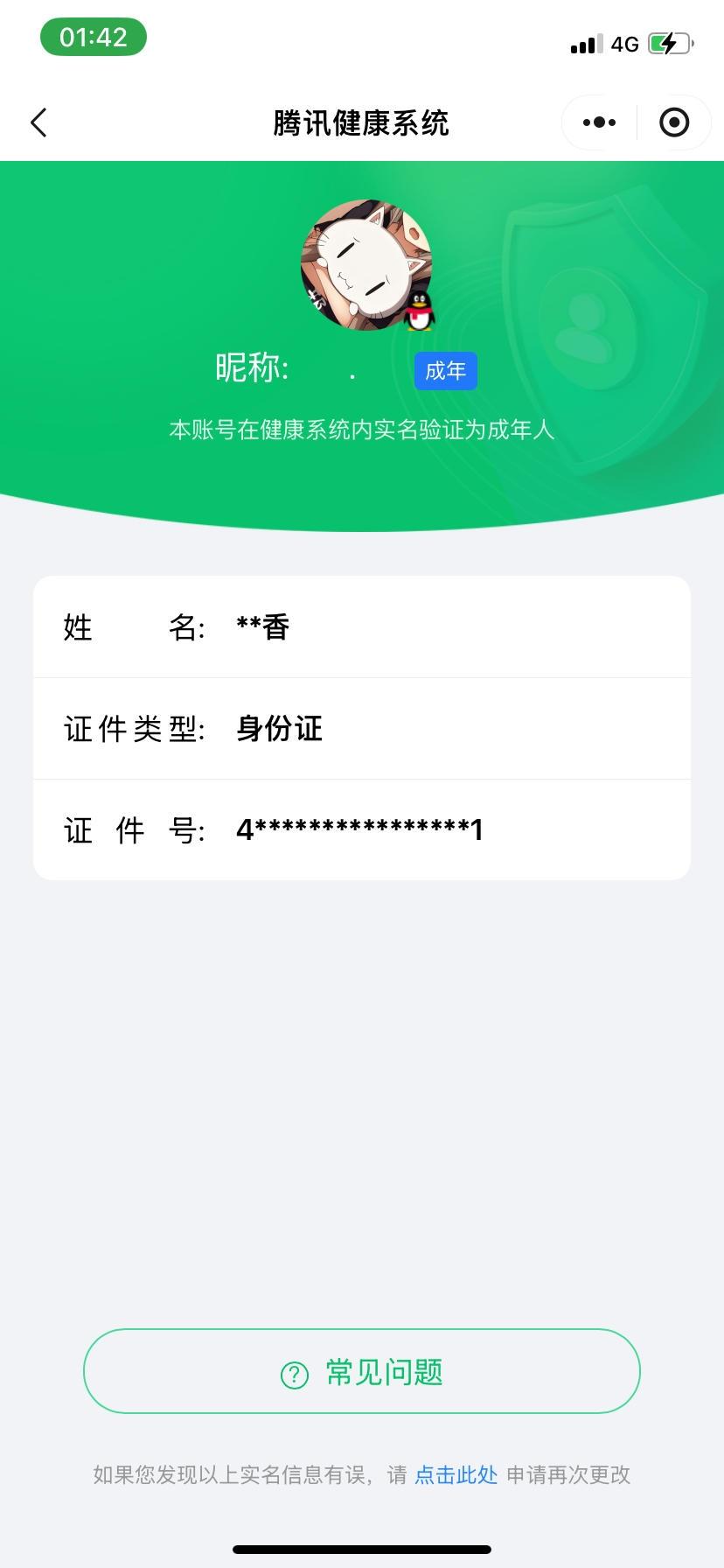
Task: Open the more options menu (three dots)
Action: pos(597,122)
